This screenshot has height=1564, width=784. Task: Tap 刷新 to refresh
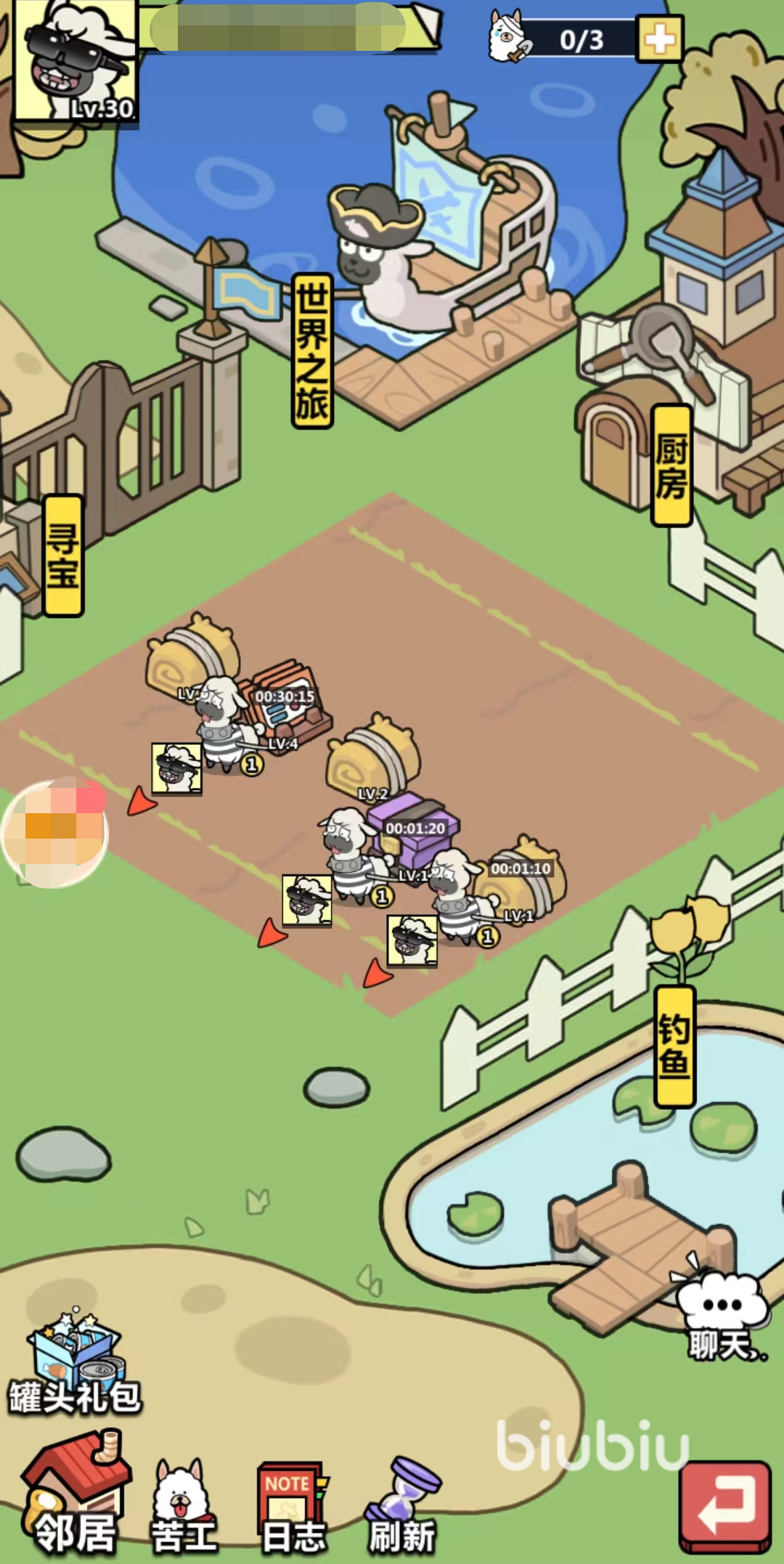coord(401,1507)
